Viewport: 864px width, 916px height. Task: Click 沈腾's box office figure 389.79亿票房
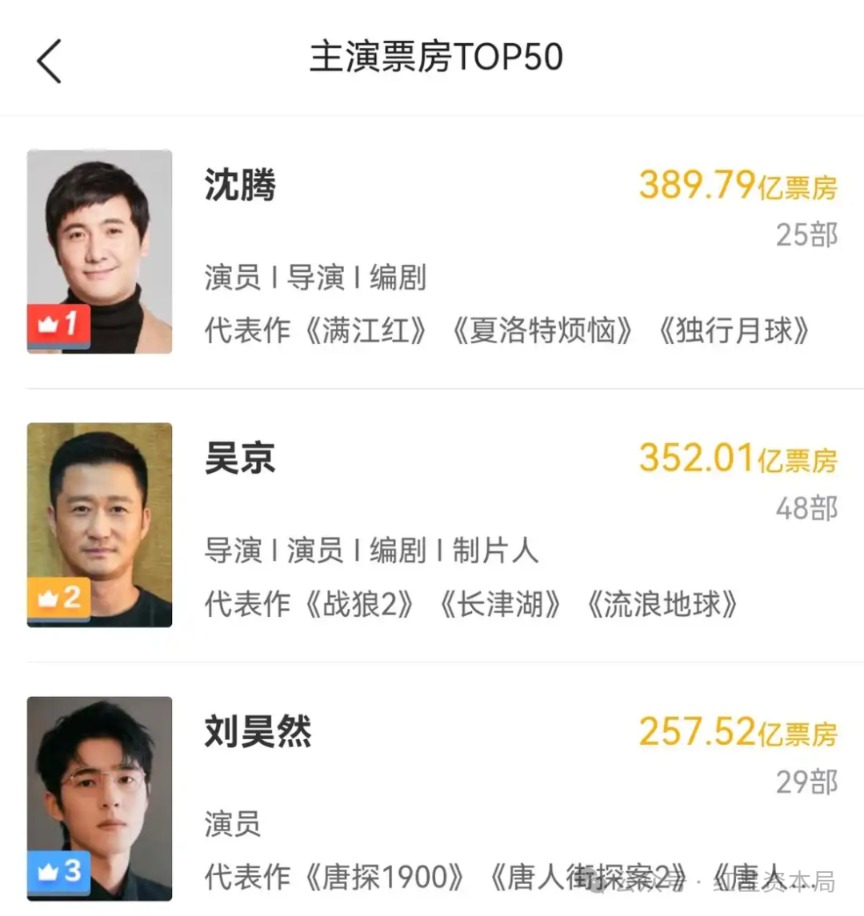[x=737, y=185]
